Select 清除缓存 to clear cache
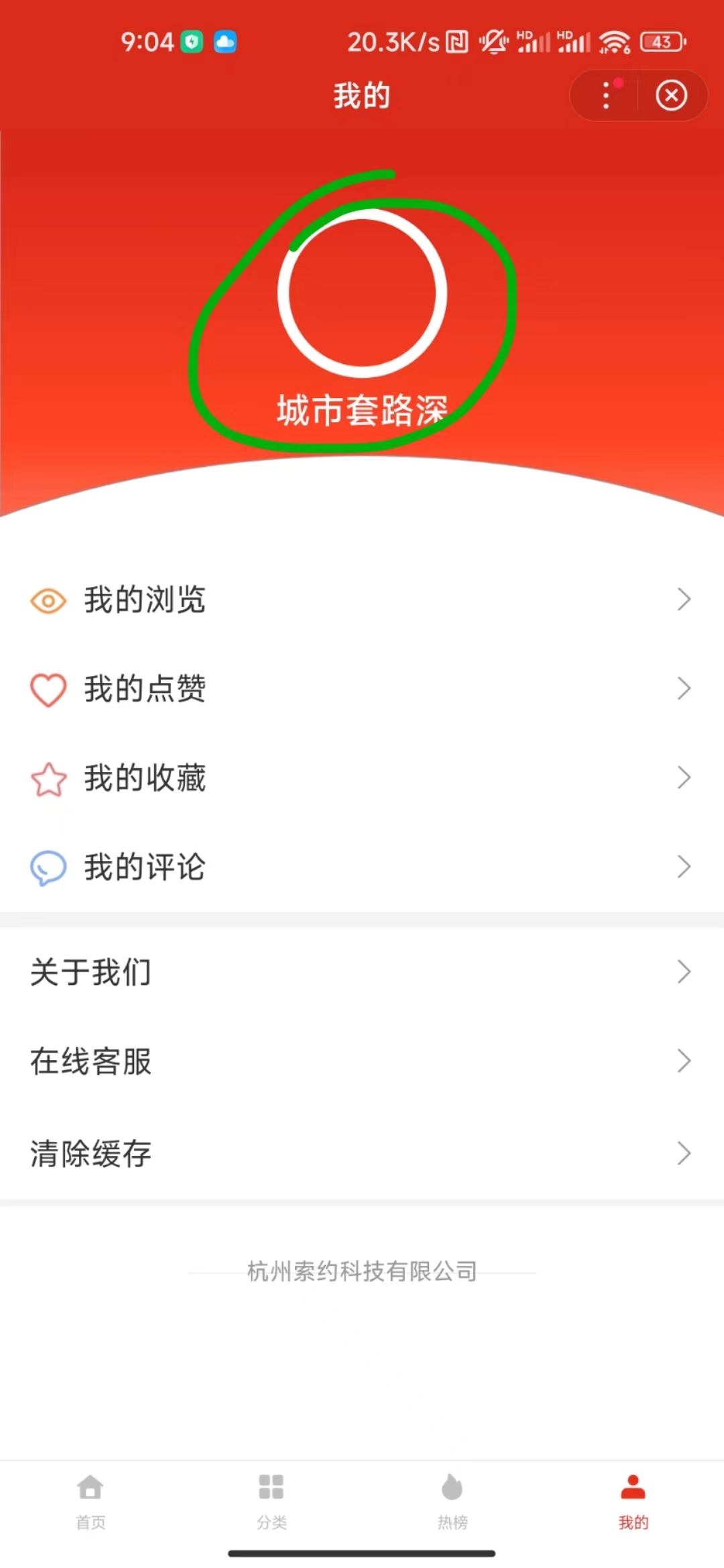 [362, 1153]
